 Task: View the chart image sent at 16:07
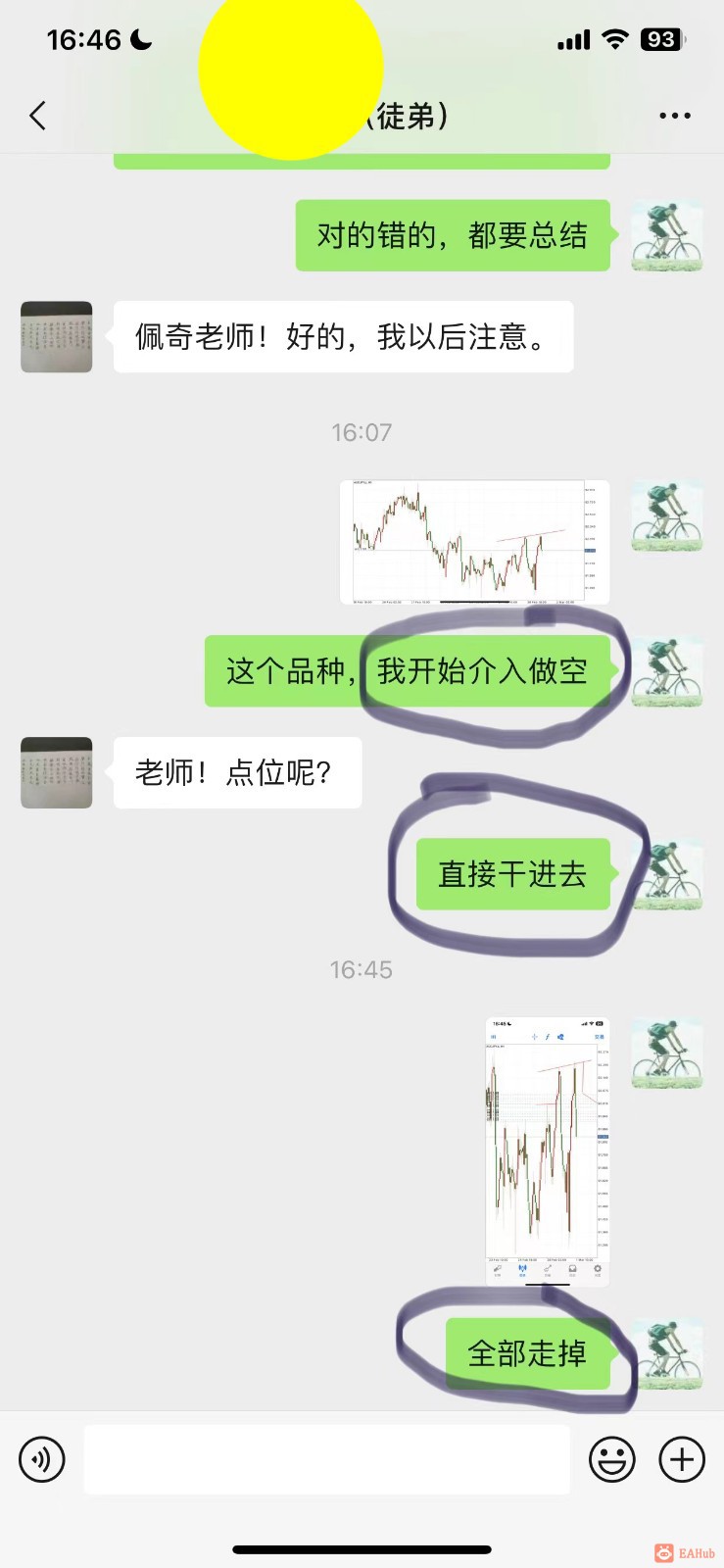pyautogui.click(x=474, y=542)
